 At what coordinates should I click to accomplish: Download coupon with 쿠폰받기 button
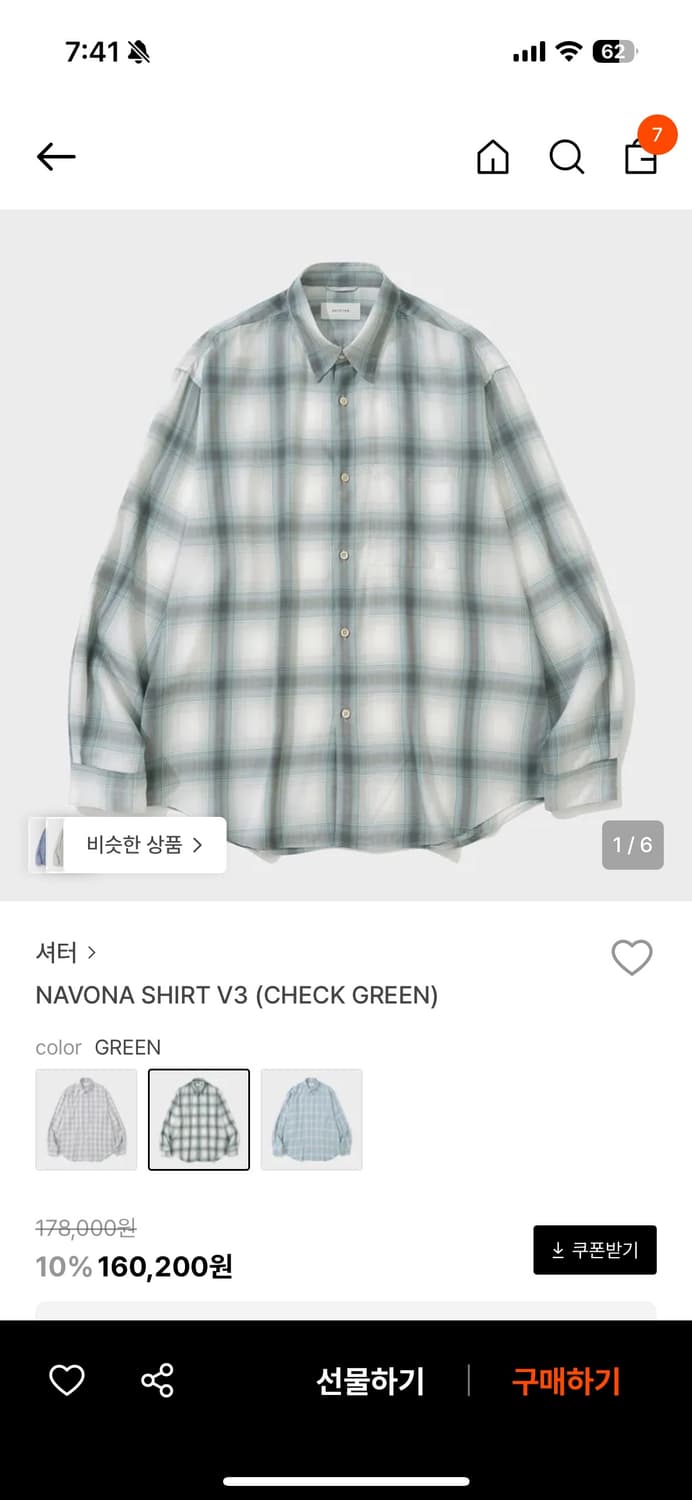[594, 1250]
